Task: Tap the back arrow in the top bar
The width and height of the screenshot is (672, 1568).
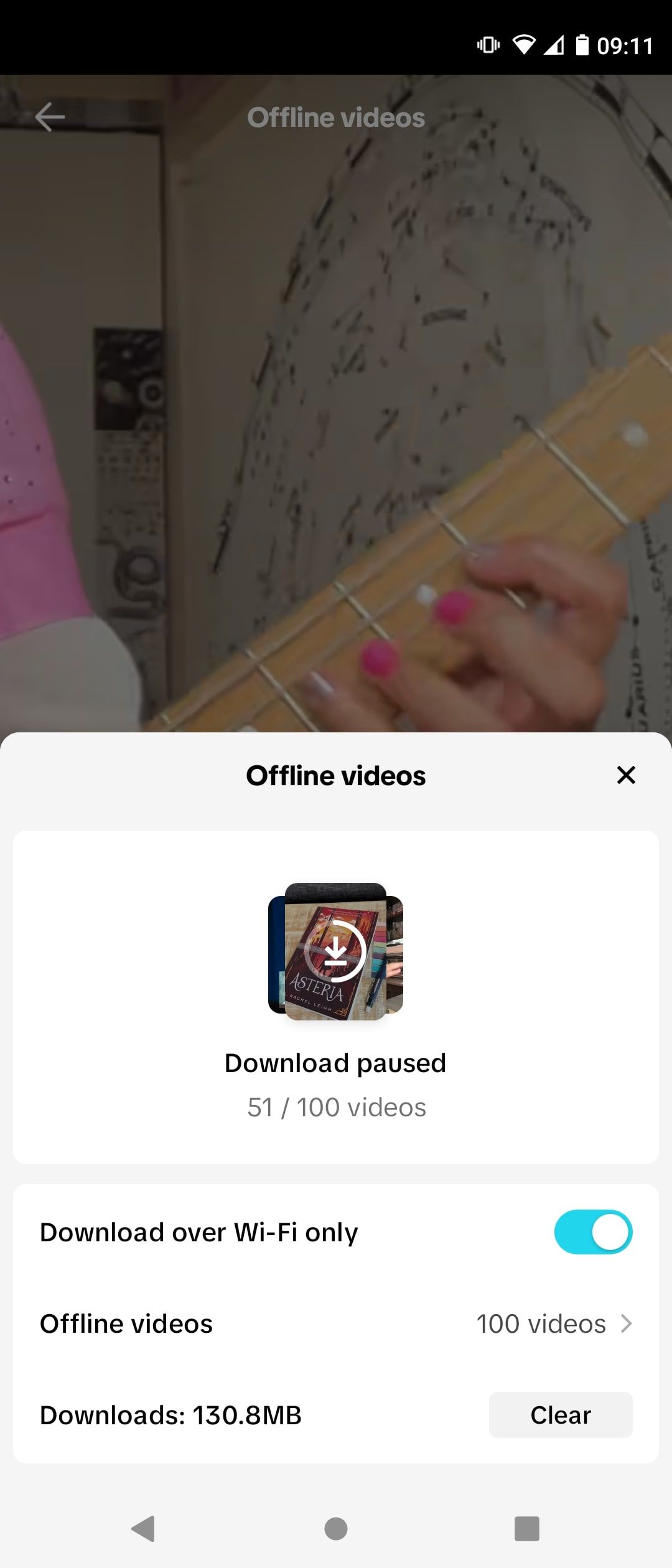Action: pos(50,117)
